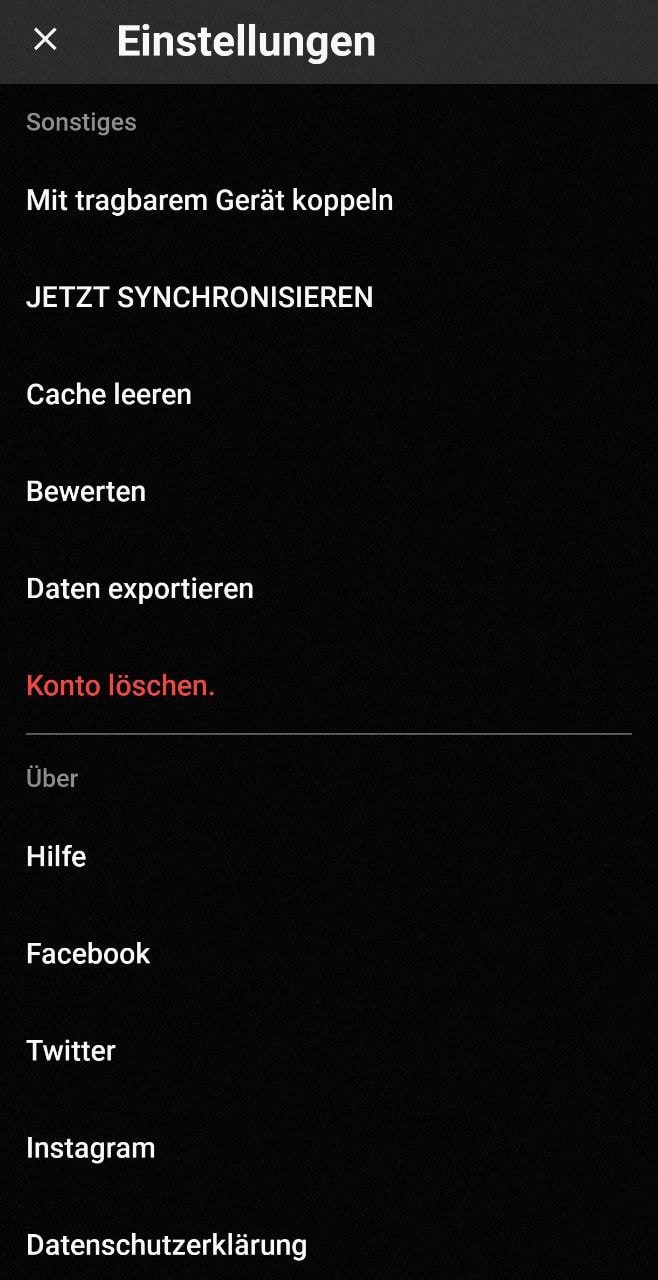Viewport: 658px width, 1280px height.
Task: Open the Instagram link
Action: coord(91,1147)
